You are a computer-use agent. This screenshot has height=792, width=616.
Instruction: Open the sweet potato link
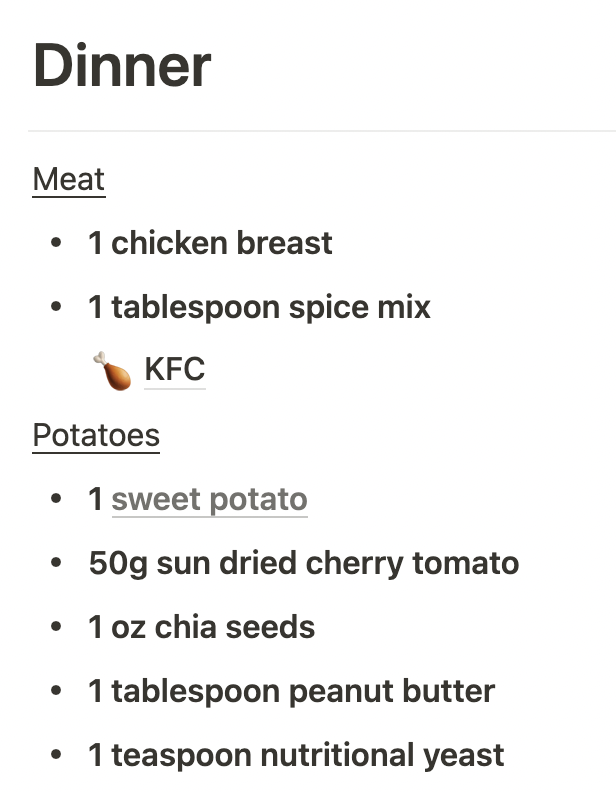(x=209, y=498)
